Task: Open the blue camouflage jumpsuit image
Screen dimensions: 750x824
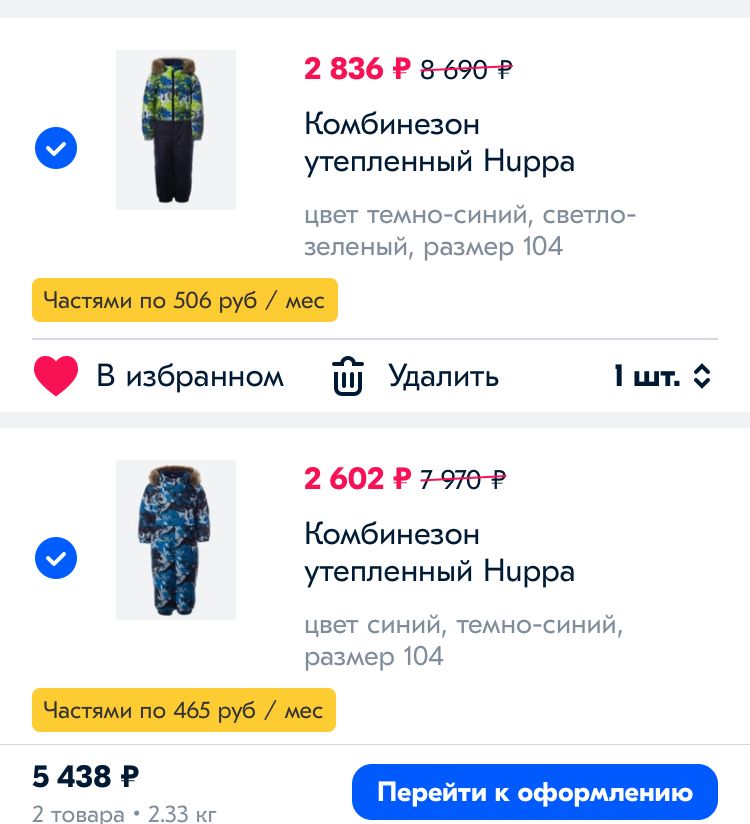Action: tap(176, 540)
